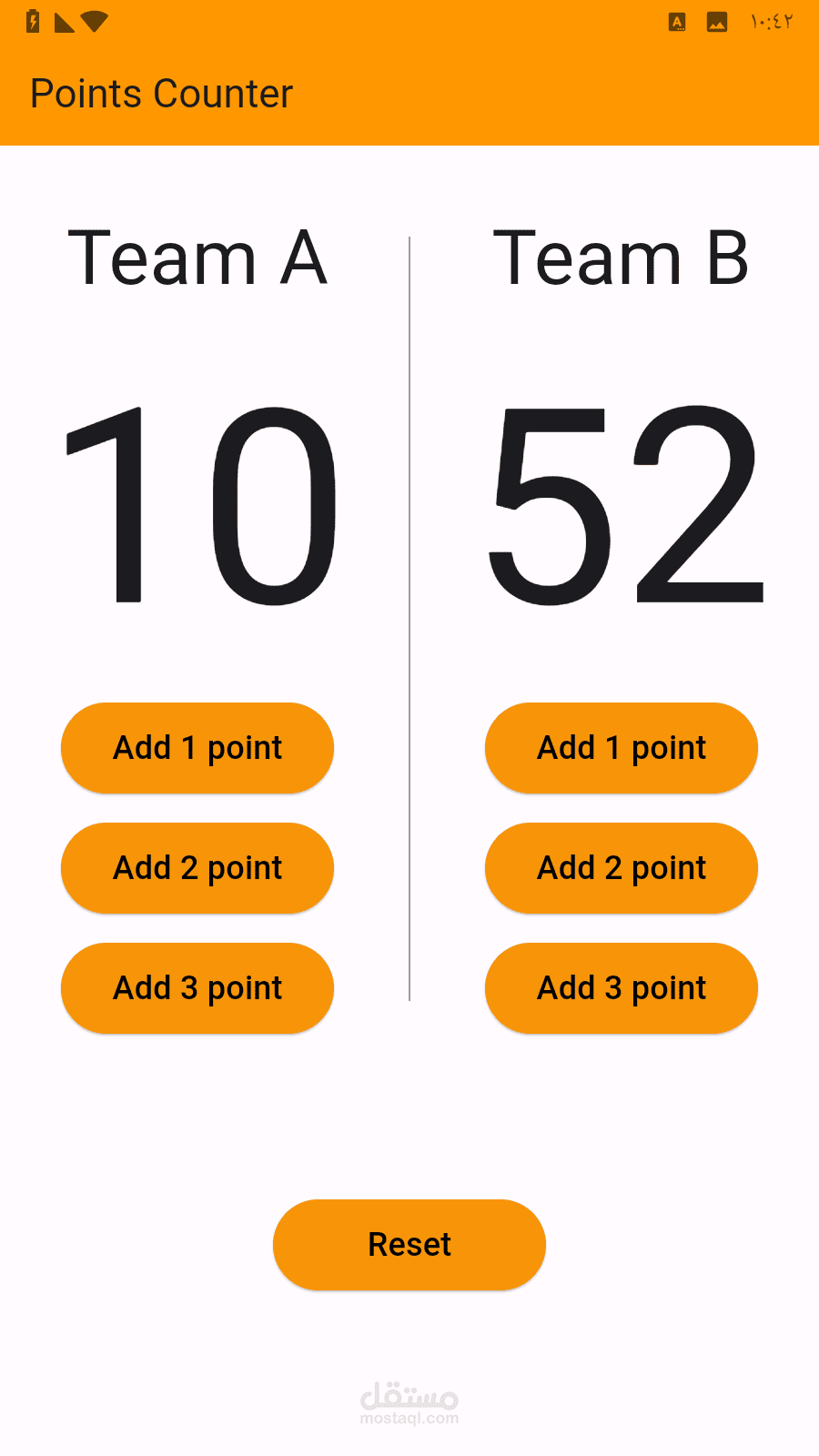Give Team B 2 points
Image resolution: width=819 pixels, height=1456 pixels.
(x=622, y=868)
